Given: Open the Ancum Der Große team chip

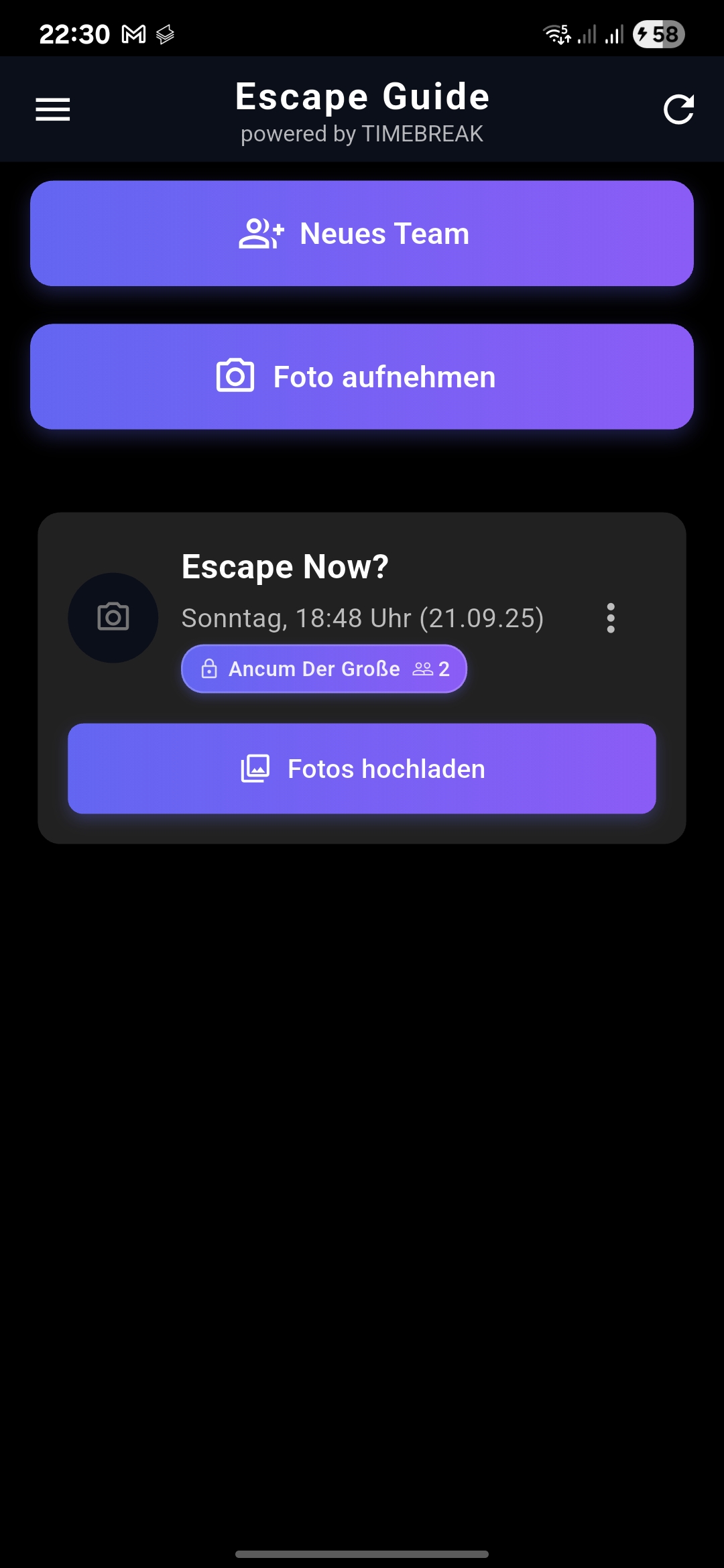Looking at the screenshot, I should [324, 668].
